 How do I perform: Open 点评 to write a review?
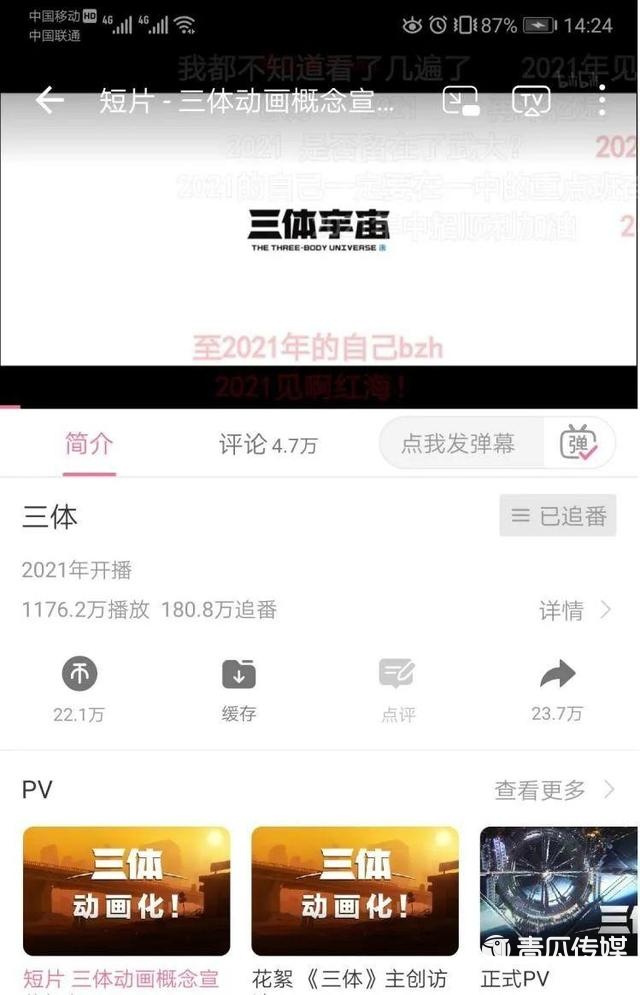397,687
